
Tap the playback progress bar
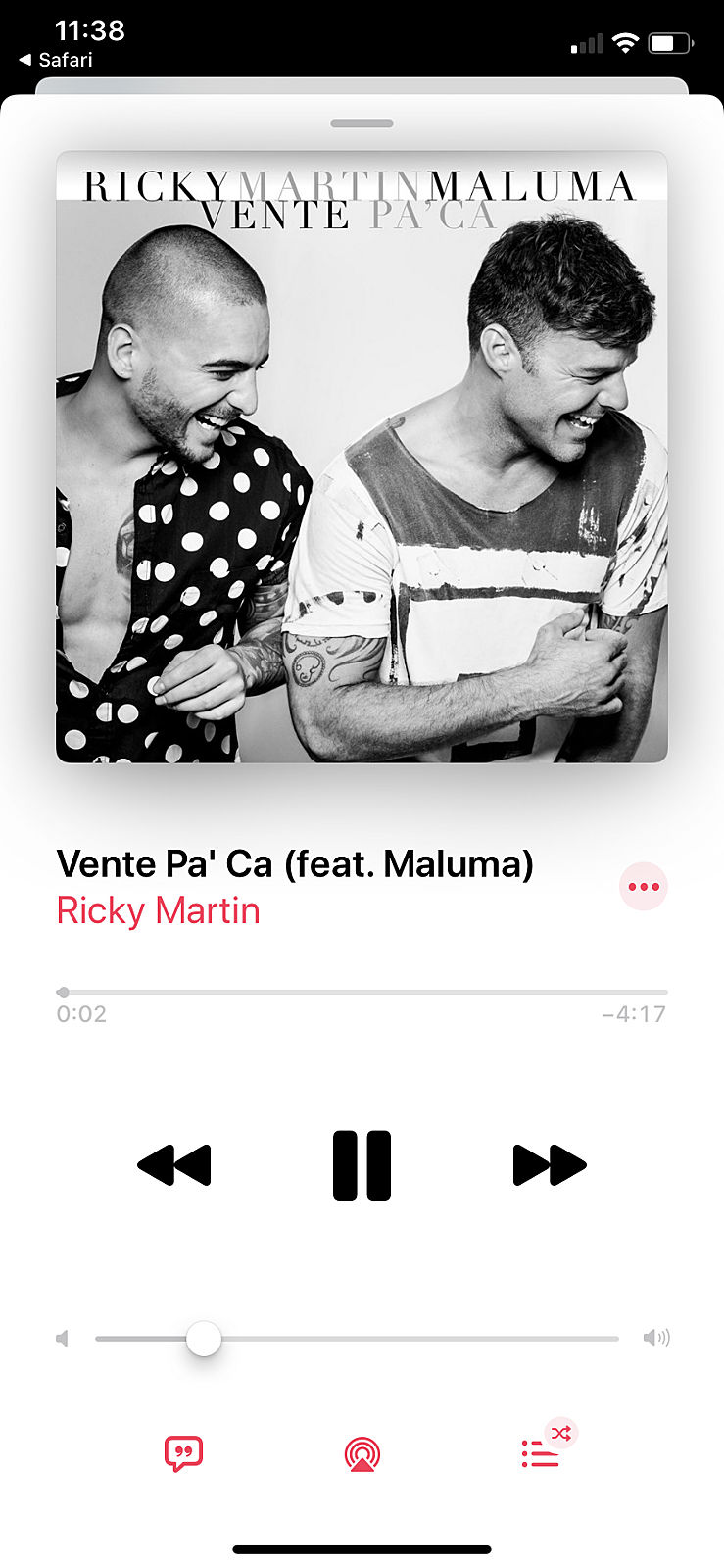362,992
